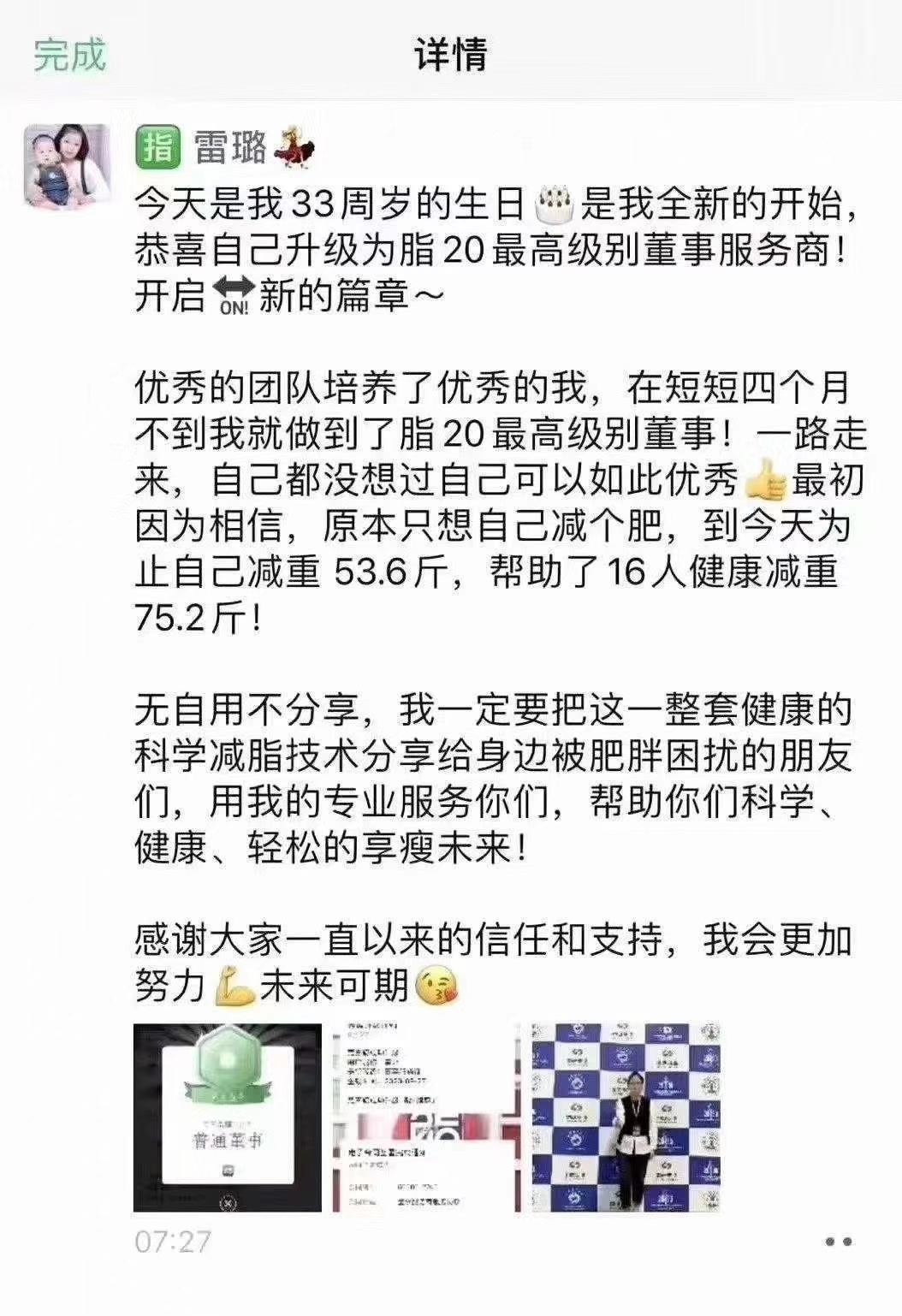The height and width of the screenshot is (1316, 902).
Task: Tap the 雷璐 username link
Action: coord(231,146)
